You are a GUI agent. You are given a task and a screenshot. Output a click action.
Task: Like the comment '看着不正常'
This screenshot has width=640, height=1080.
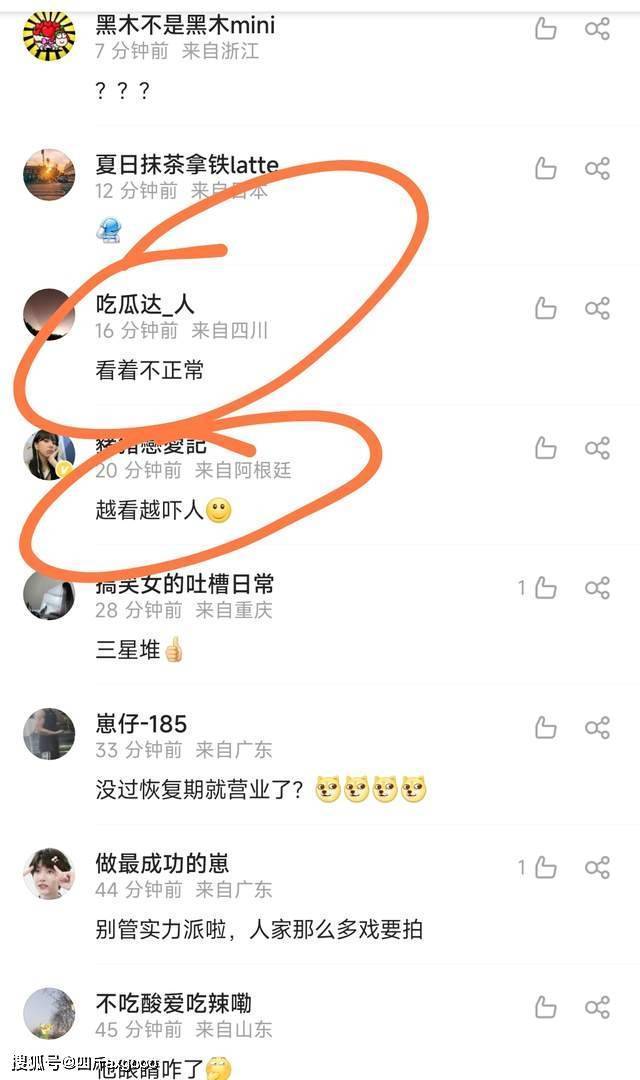546,308
